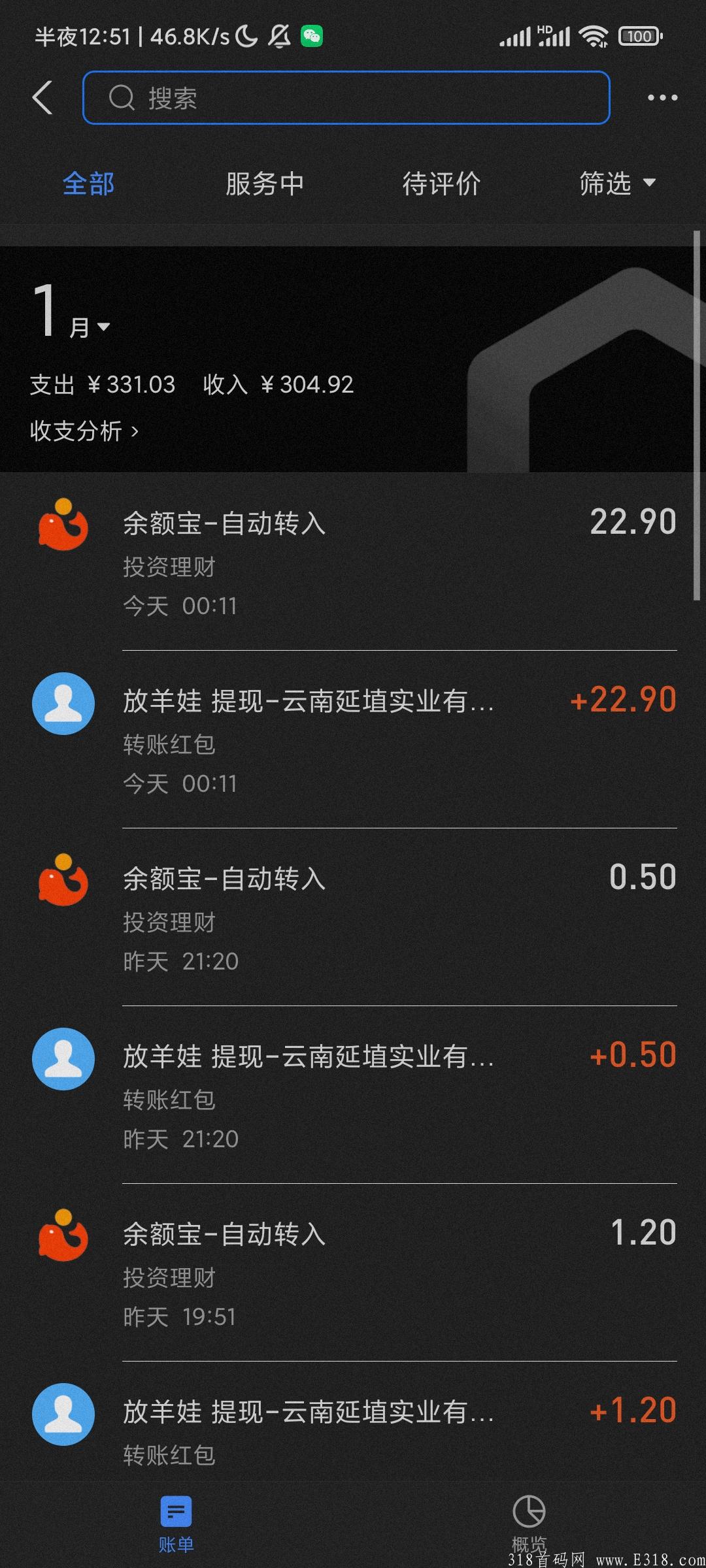Switch to the 待评价 tab

pyautogui.click(x=441, y=184)
